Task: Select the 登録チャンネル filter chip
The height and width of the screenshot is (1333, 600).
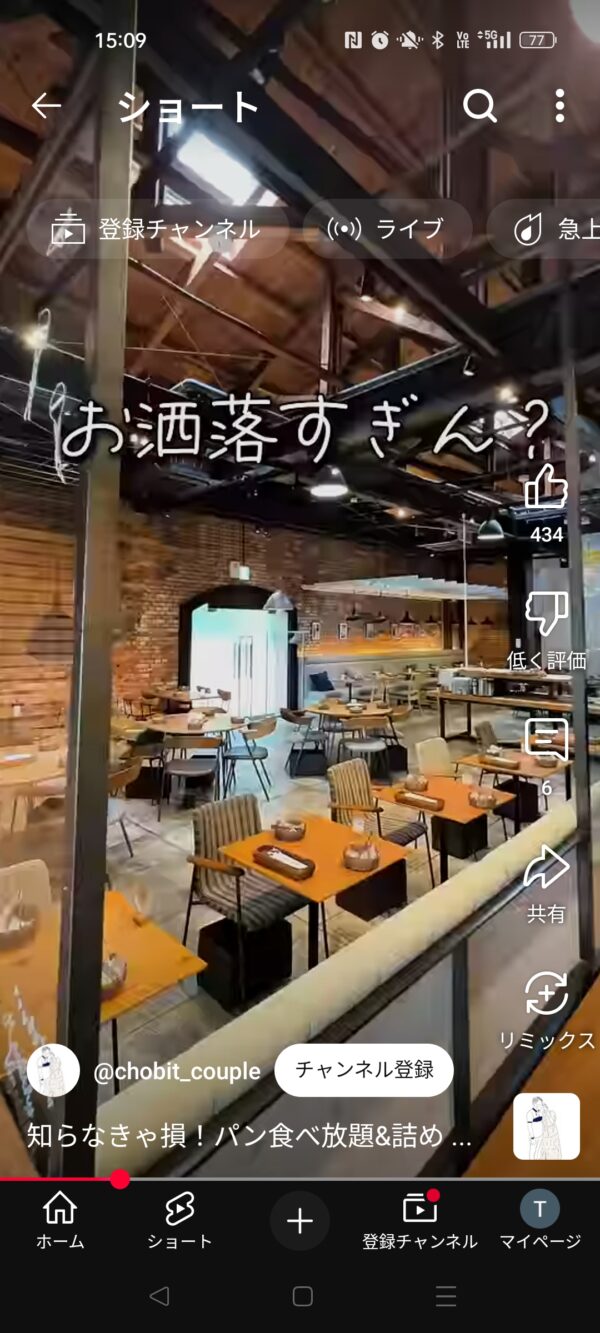Action: pos(156,229)
